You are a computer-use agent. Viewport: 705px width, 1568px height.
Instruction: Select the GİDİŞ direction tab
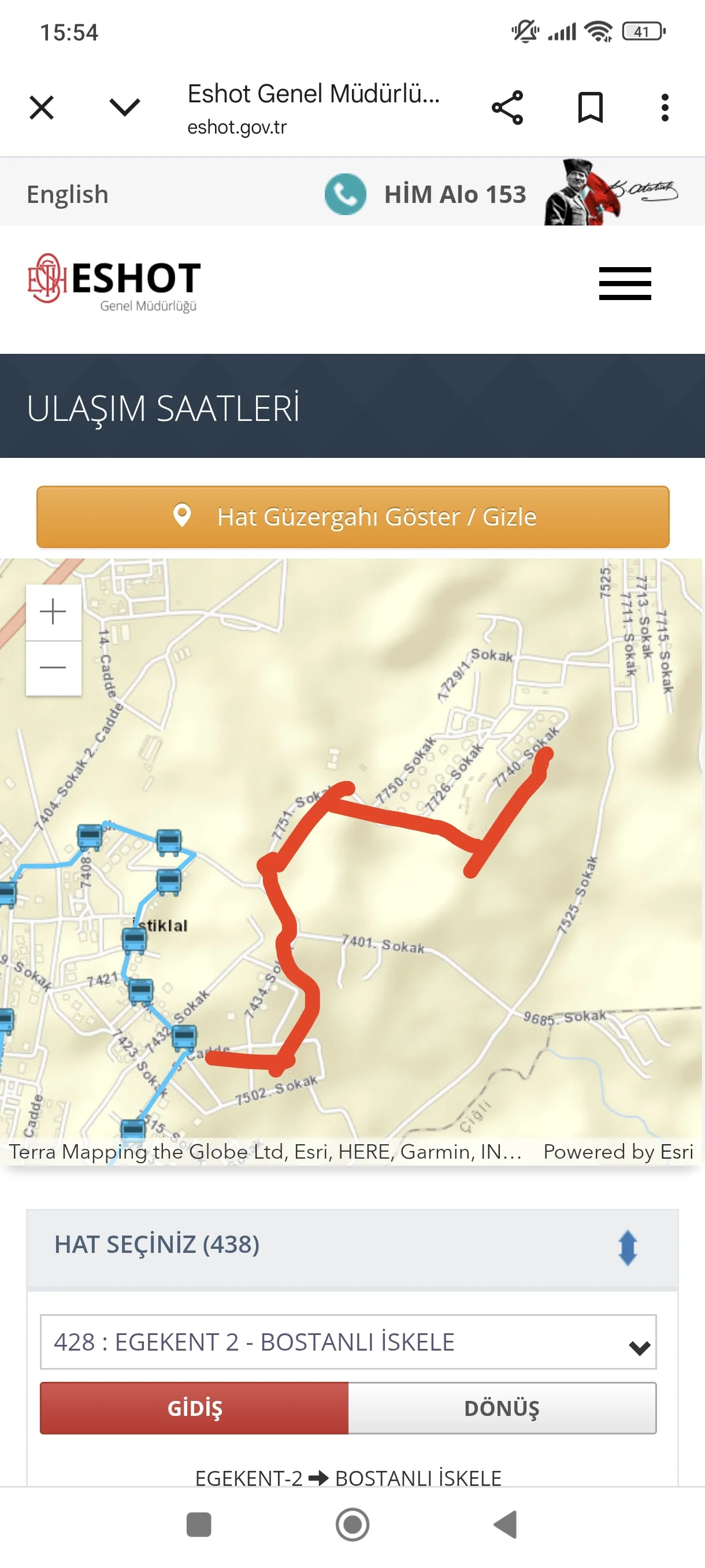point(195,1408)
